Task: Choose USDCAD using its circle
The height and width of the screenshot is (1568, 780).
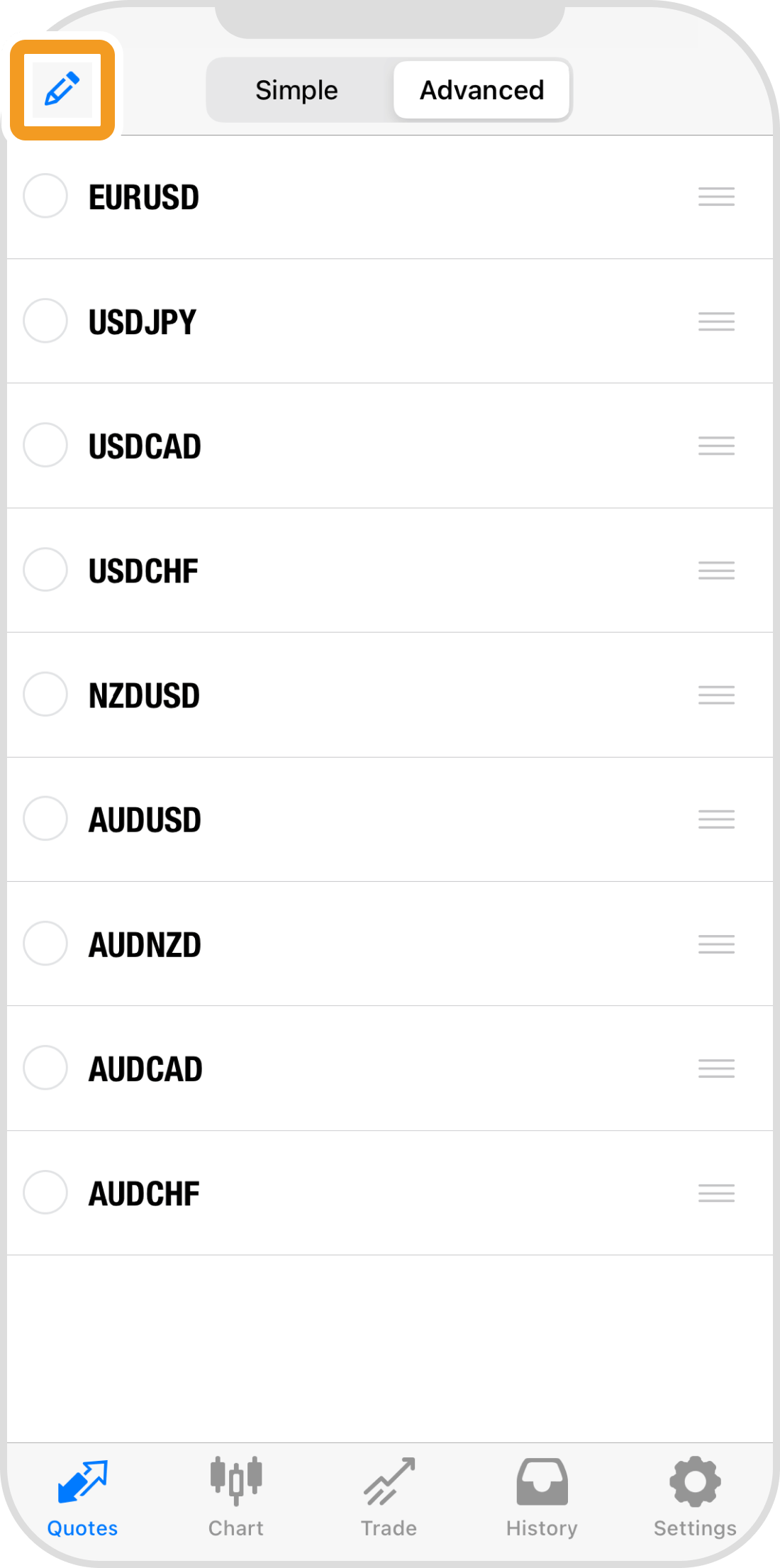Action: click(45, 445)
